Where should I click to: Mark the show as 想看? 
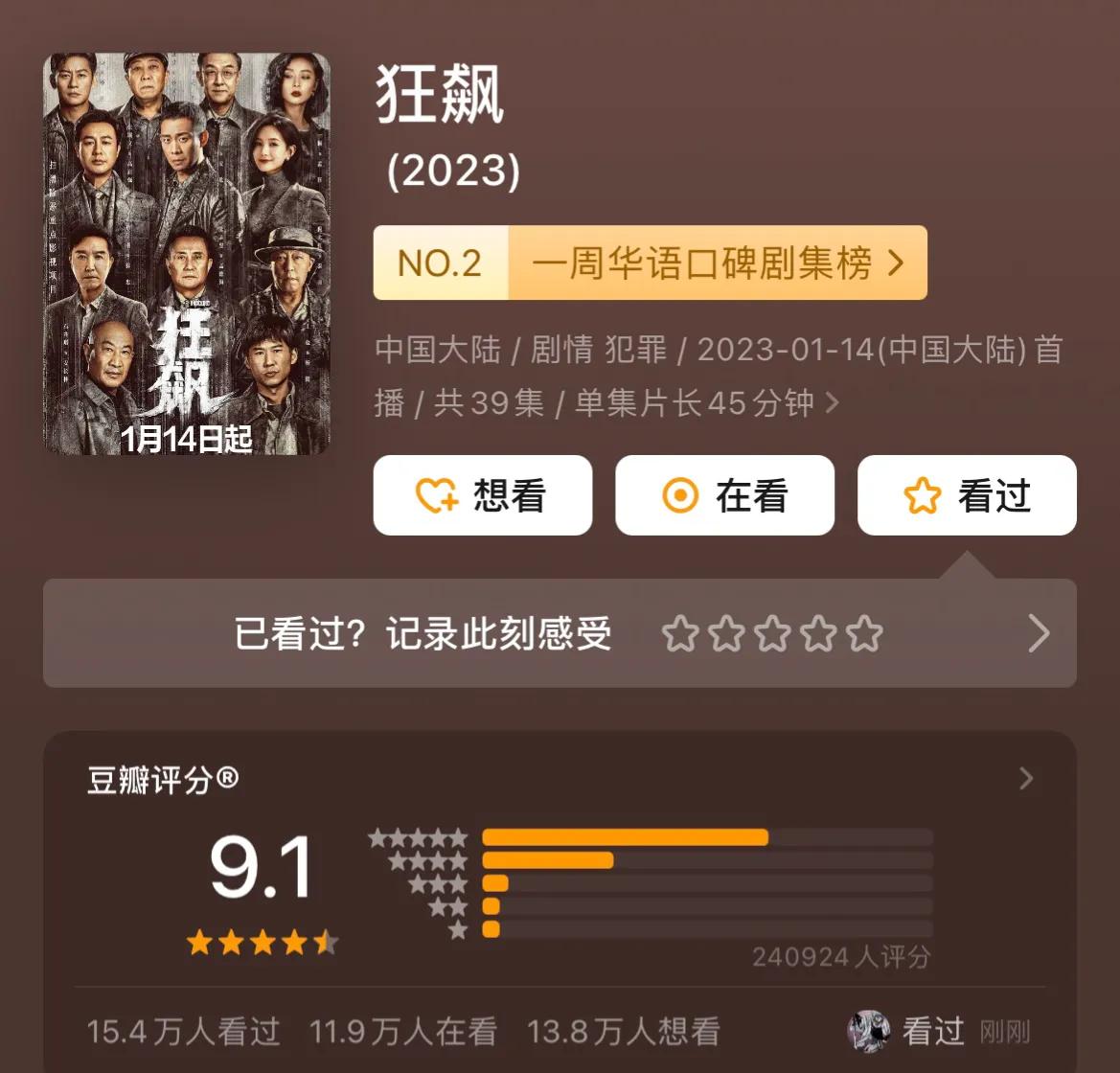click(482, 495)
